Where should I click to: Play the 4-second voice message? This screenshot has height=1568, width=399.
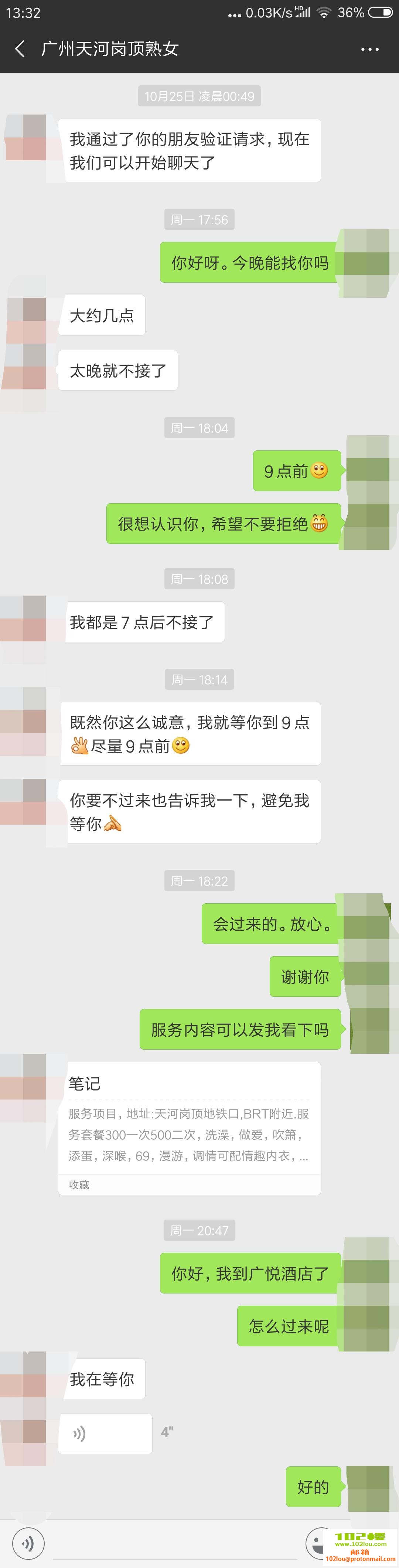click(105, 1434)
